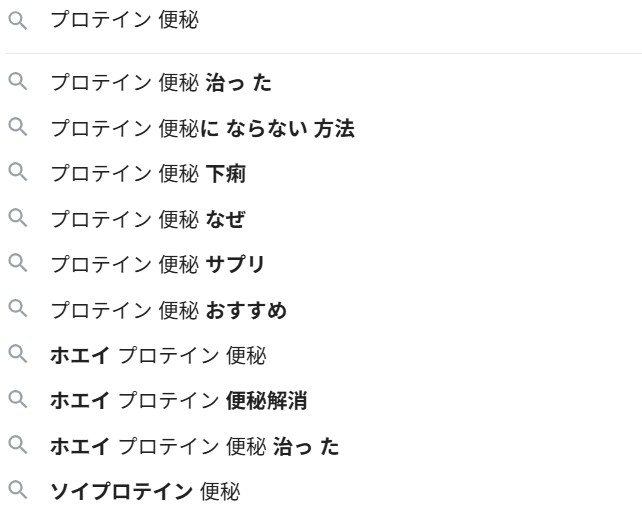The height and width of the screenshot is (522, 642).
Task: Pick suggestion プロテイン 便秘 なぜ
Action: pos(148,219)
